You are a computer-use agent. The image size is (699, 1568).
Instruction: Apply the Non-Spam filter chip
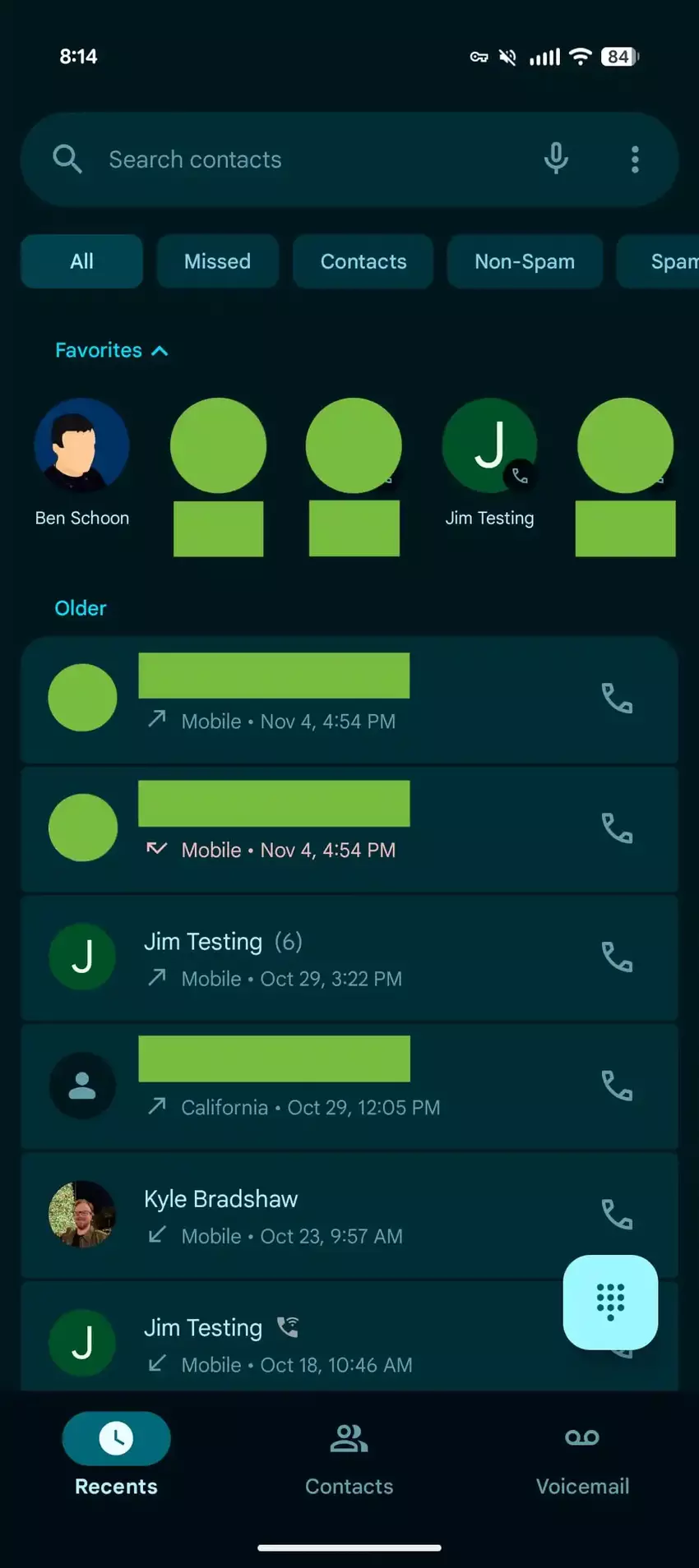coord(524,261)
